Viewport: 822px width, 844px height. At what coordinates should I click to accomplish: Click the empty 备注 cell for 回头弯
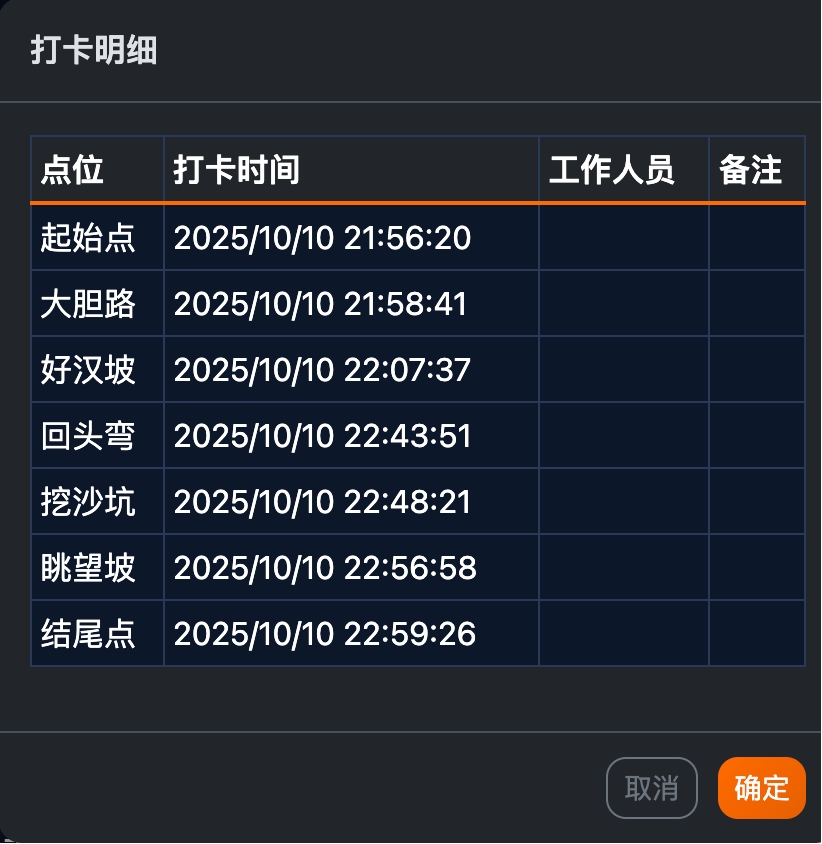tap(755, 436)
